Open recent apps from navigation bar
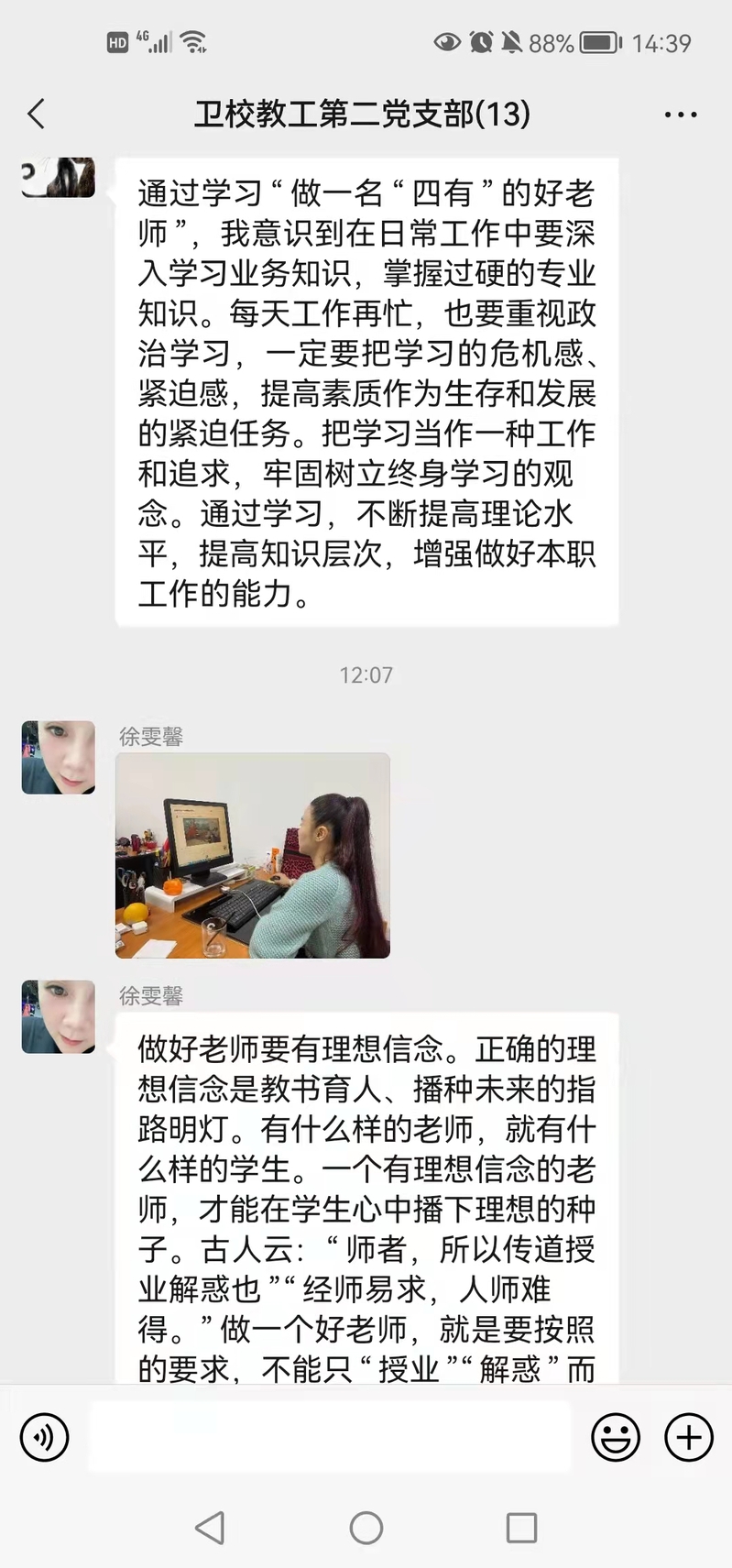Image resolution: width=732 pixels, height=1568 pixels. point(521,1528)
